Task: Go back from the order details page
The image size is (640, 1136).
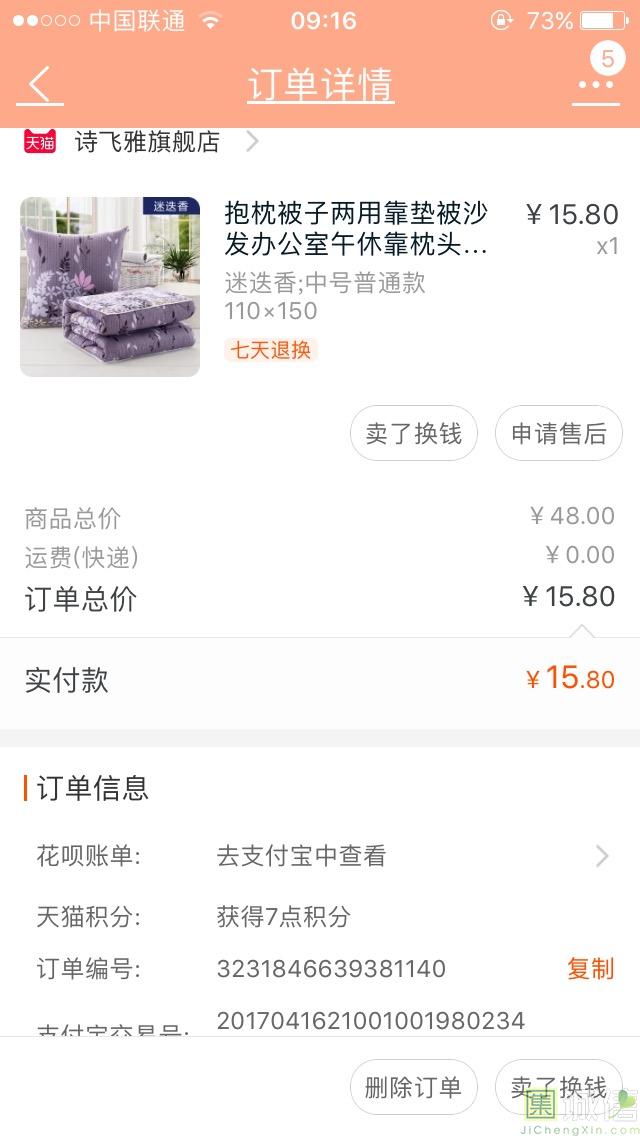Action: (x=40, y=85)
